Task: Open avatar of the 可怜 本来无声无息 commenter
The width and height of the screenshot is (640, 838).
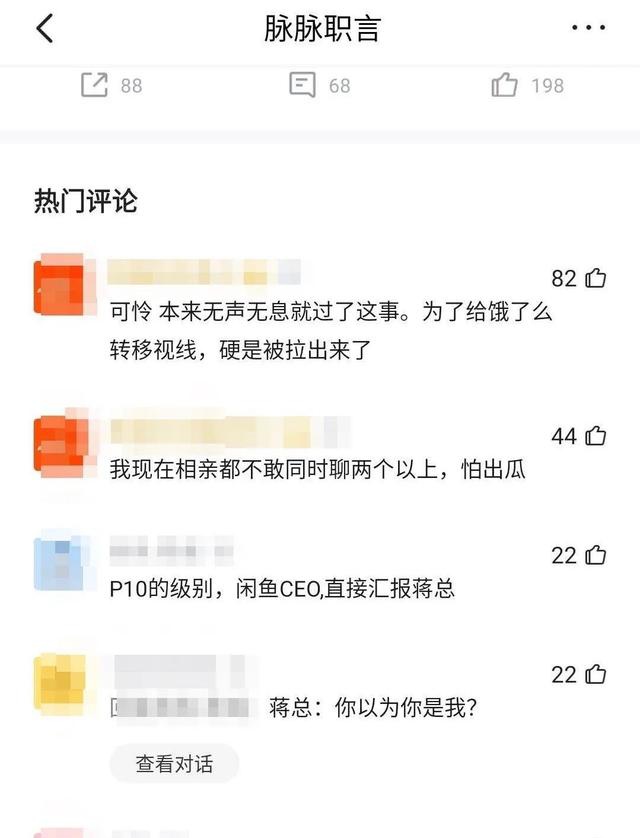Action: [x=58, y=290]
